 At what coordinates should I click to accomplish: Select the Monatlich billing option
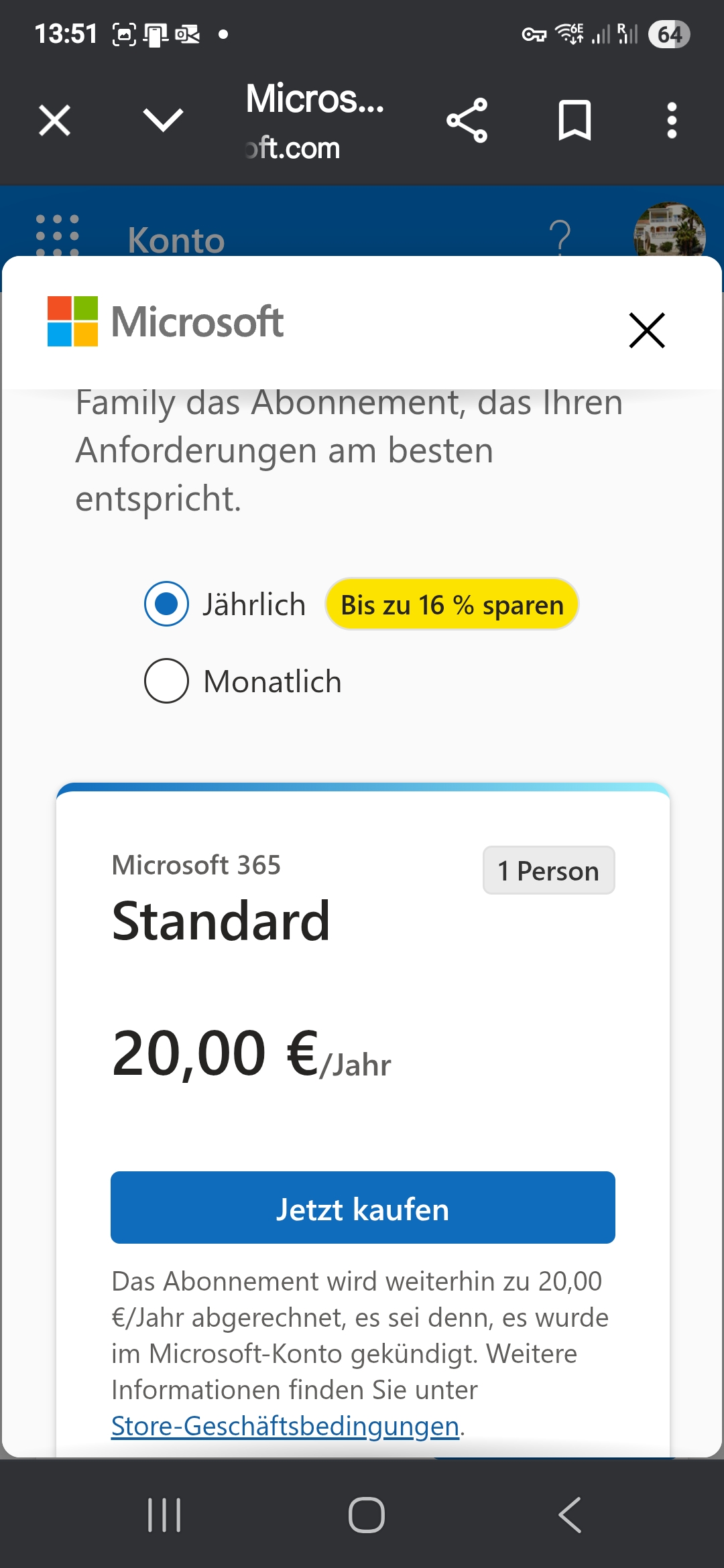[167, 681]
